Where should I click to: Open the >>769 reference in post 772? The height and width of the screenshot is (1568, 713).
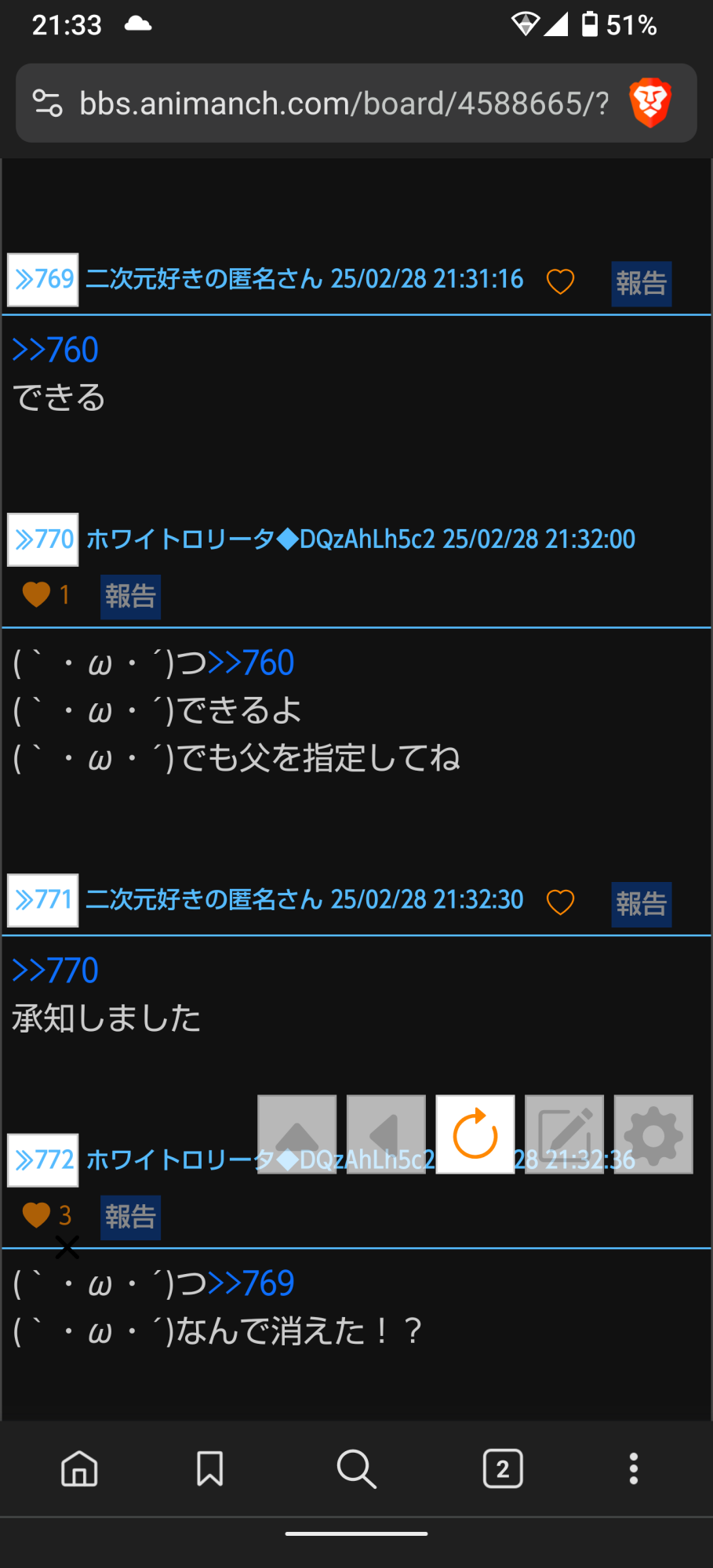click(x=251, y=1283)
